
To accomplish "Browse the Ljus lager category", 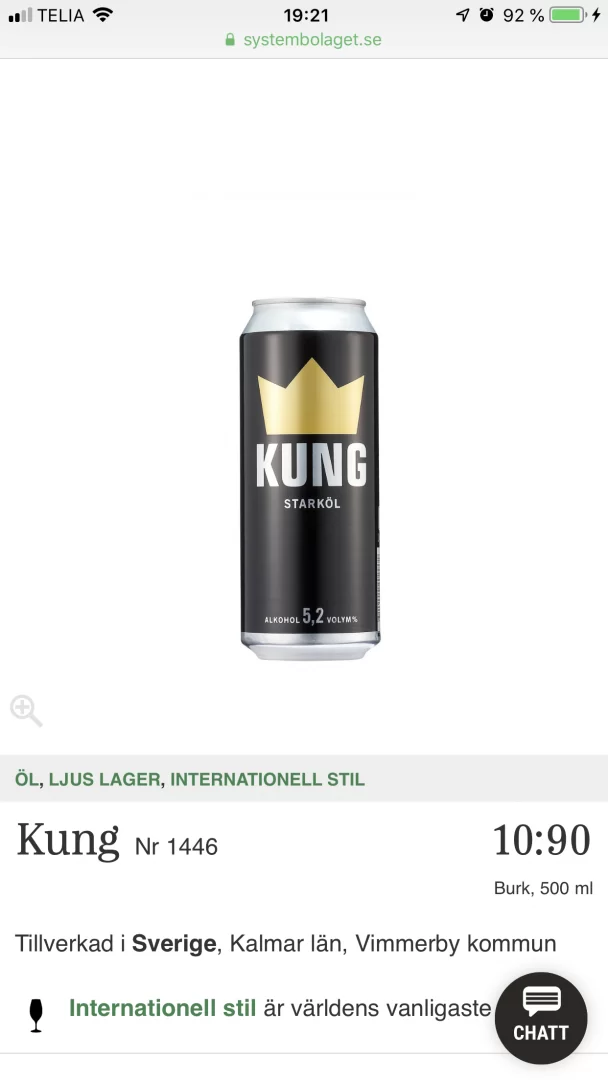I will click(103, 779).
